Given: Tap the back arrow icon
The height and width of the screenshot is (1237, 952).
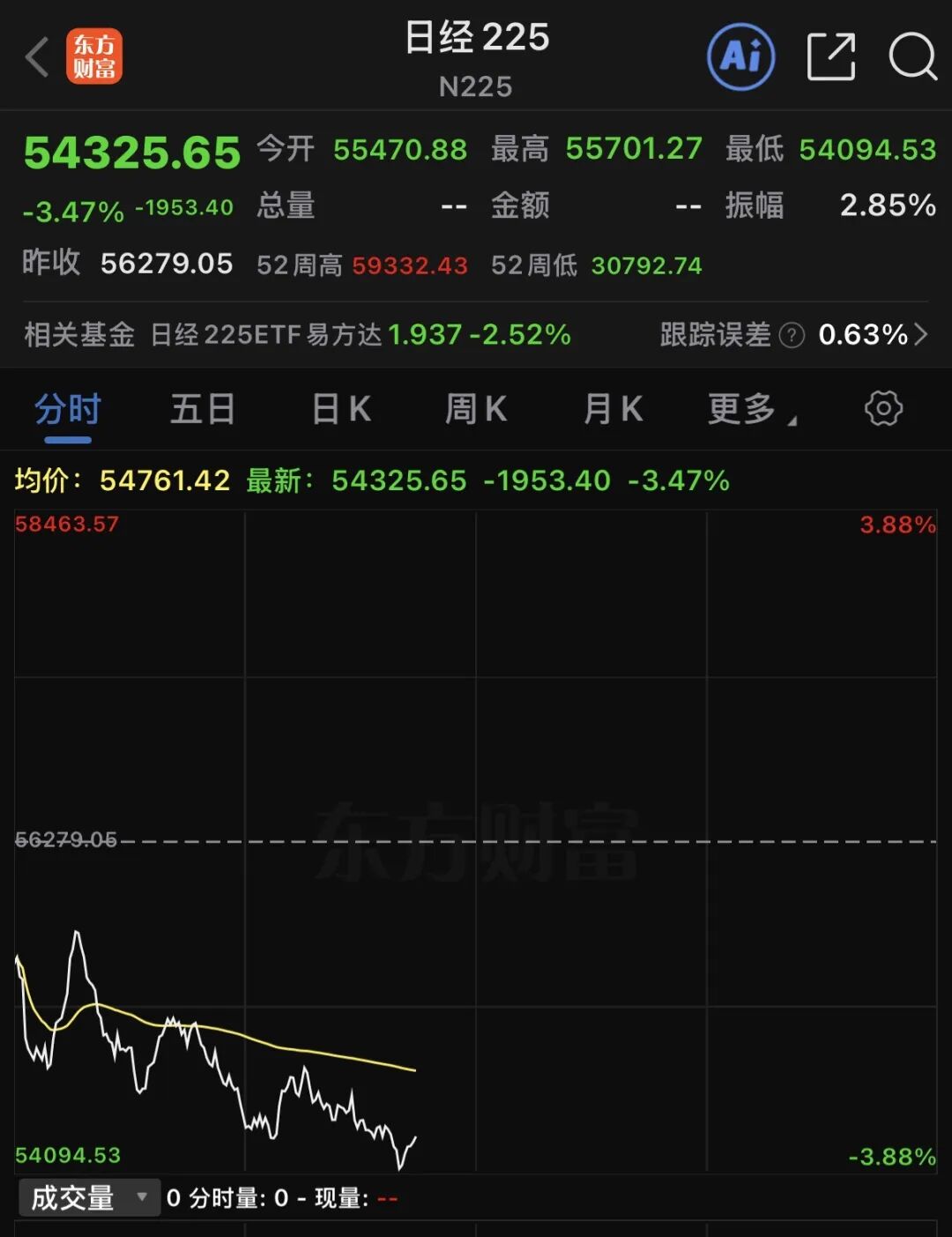Looking at the screenshot, I should point(35,56).
